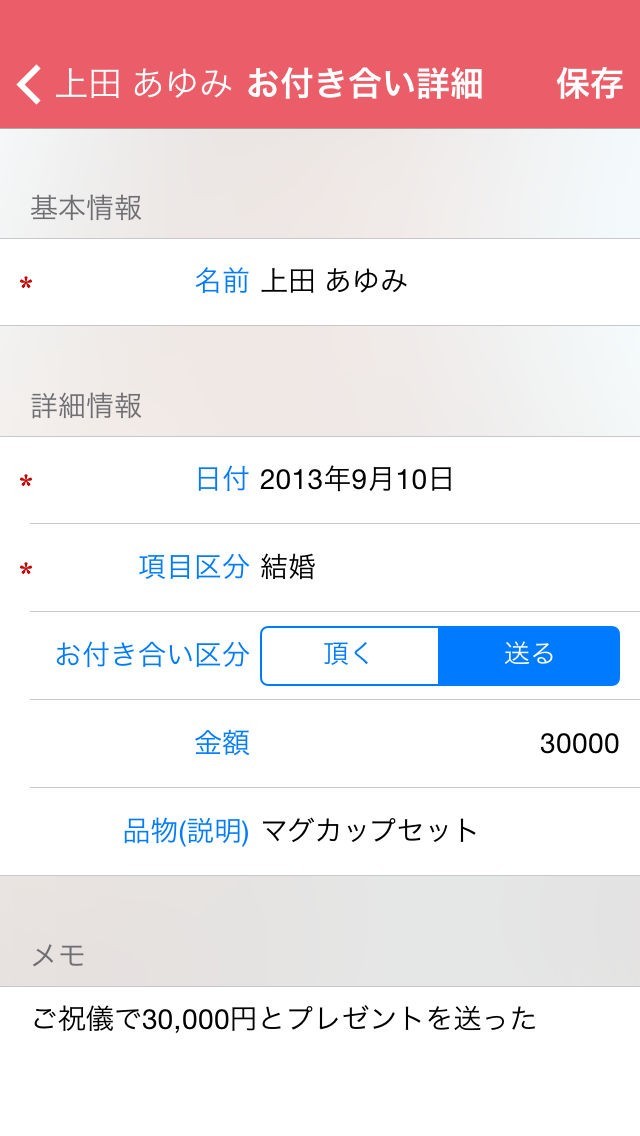This screenshot has width=640, height=1136.
Task: Open the 項目区分 category picker
Action: pos(320,567)
